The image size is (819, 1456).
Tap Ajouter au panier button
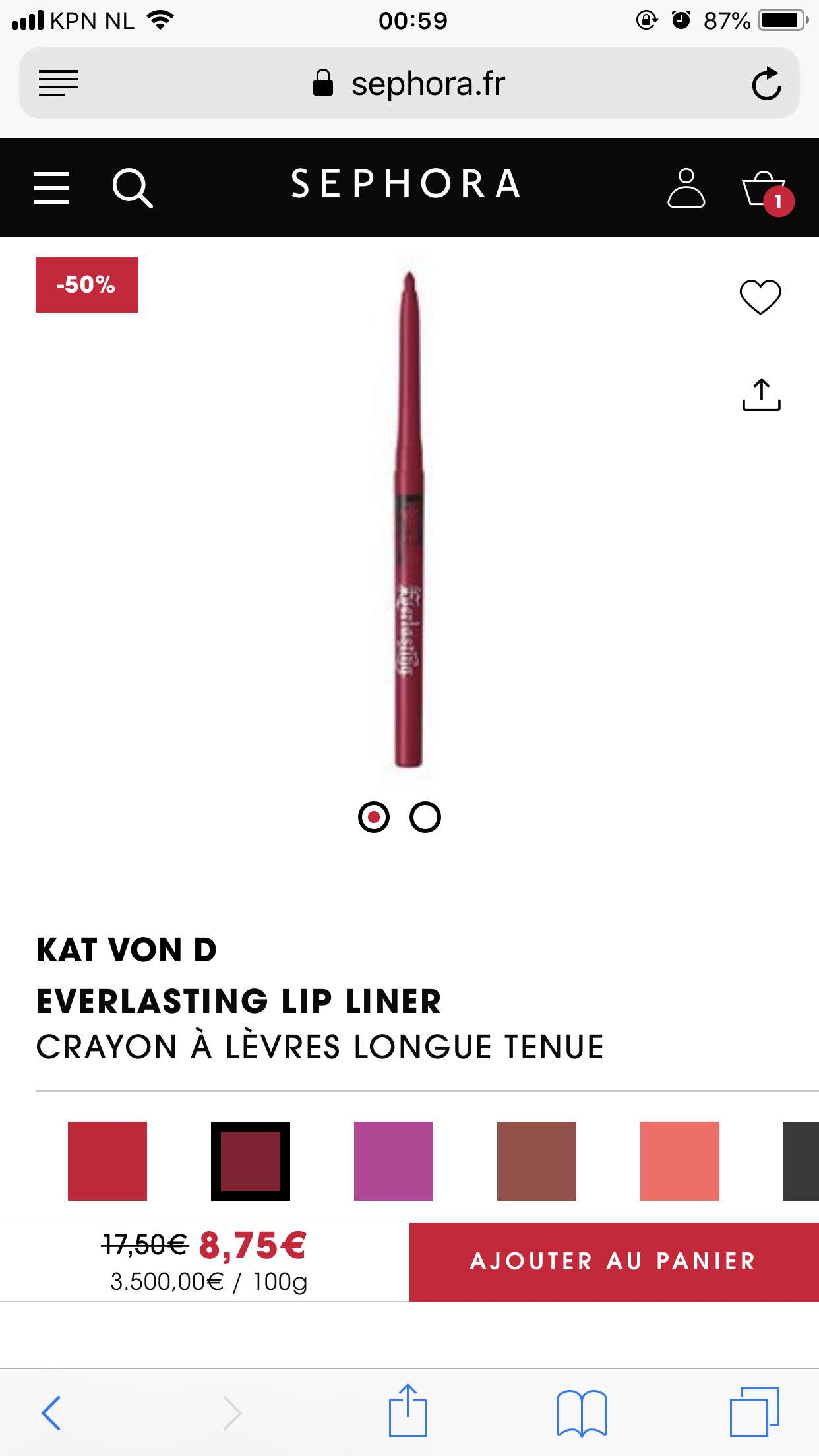(614, 1261)
